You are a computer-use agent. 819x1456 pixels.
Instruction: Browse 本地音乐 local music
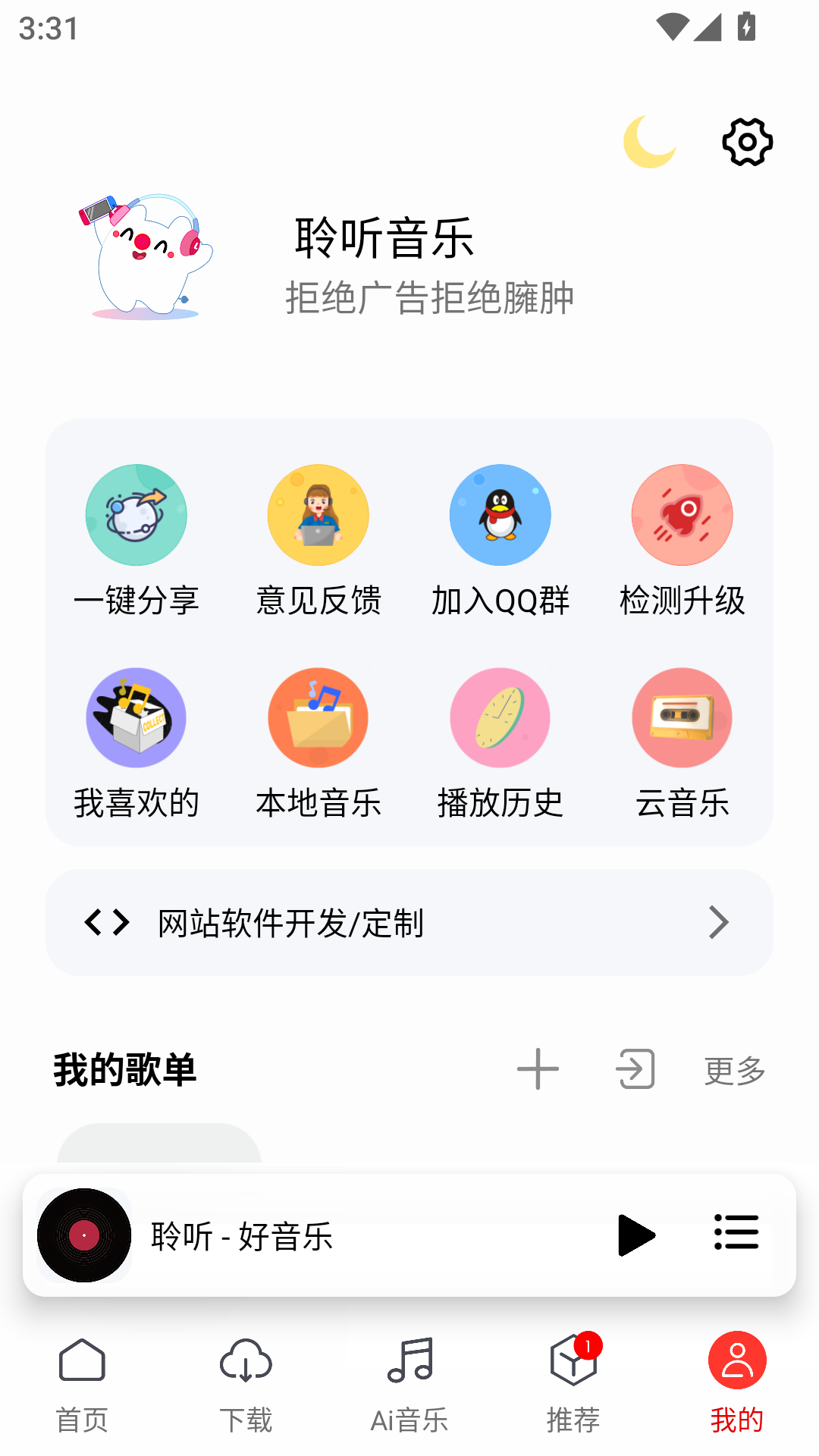tap(318, 717)
